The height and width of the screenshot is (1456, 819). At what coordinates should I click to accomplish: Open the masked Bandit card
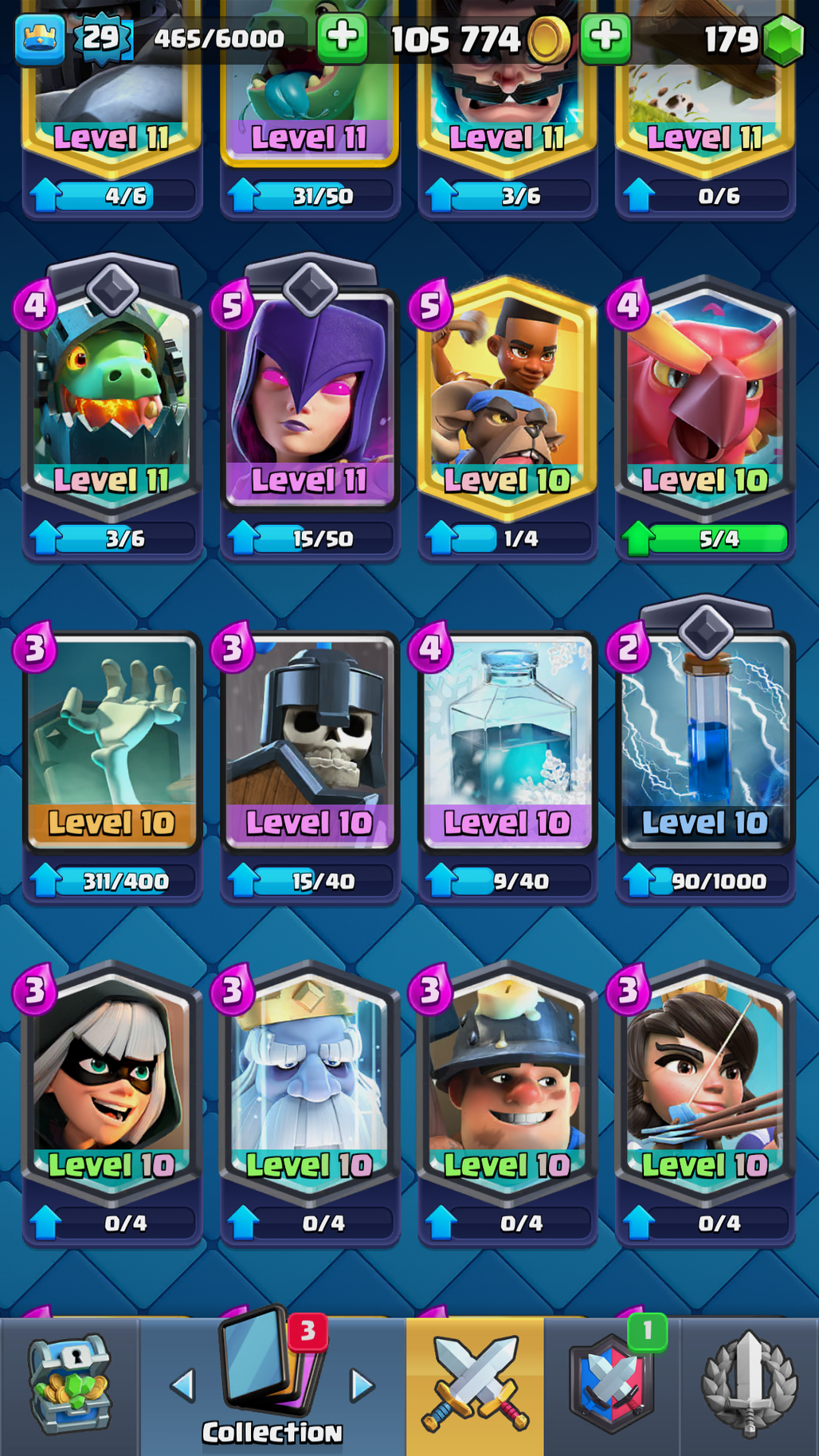[112, 1103]
